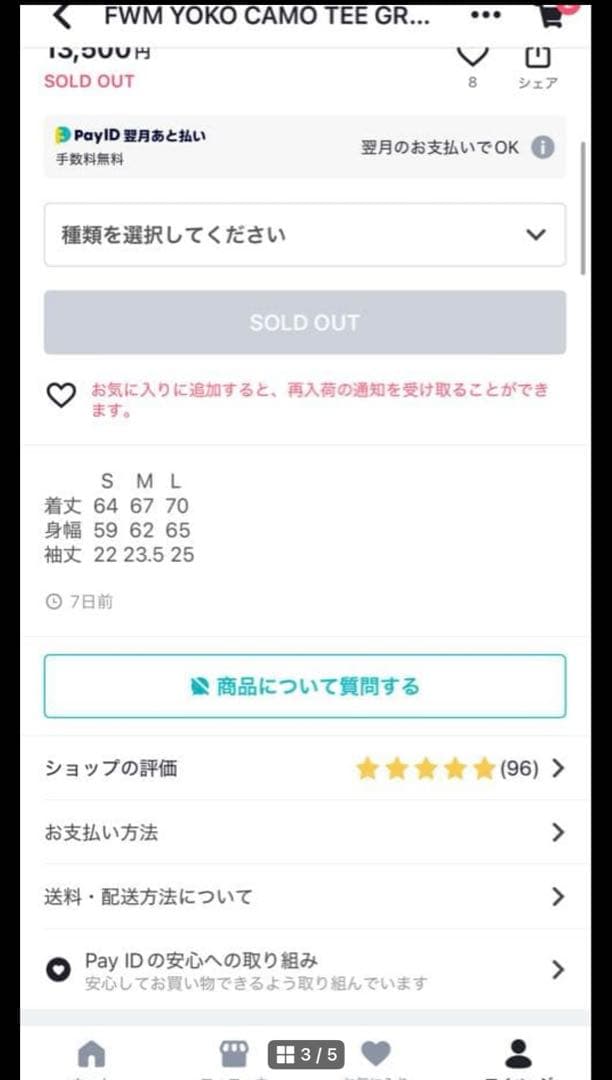The width and height of the screenshot is (612, 1080).
Task: View 送料・配送方法について details
Action: point(304,896)
